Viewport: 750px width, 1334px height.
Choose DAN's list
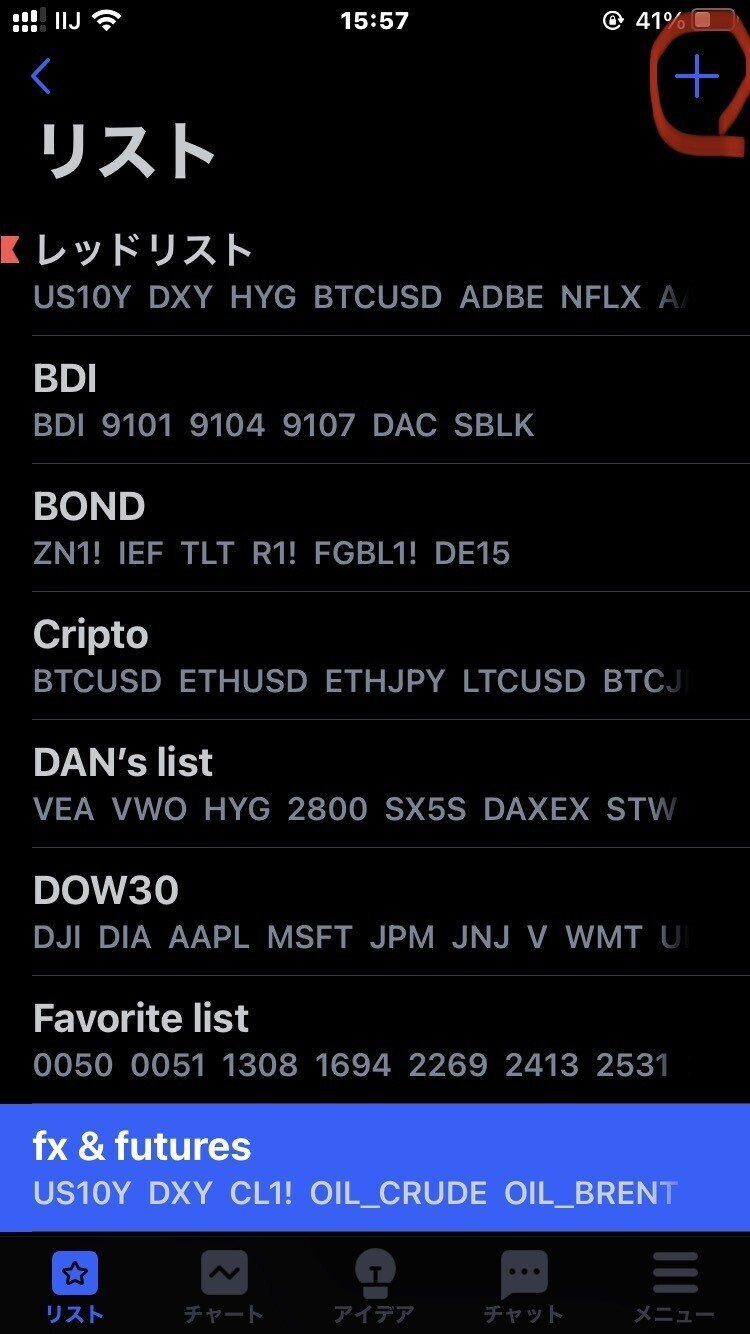click(375, 784)
